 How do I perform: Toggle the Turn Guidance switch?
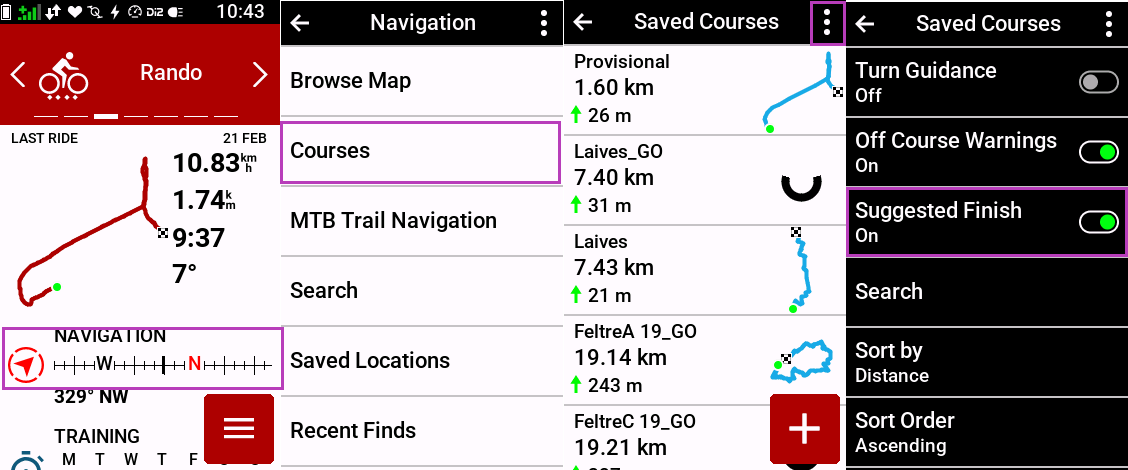(x=1098, y=82)
